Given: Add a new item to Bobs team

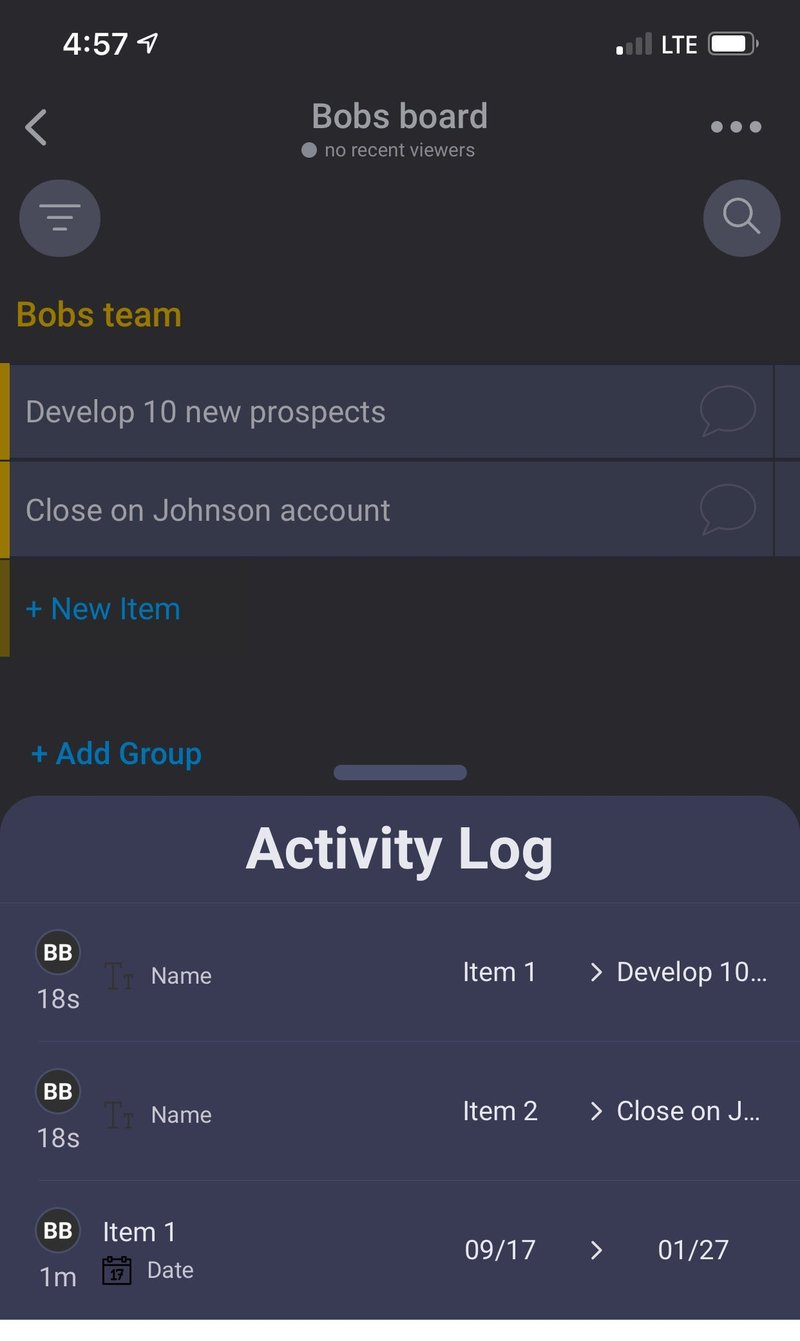Looking at the screenshot, I should 103,608.
